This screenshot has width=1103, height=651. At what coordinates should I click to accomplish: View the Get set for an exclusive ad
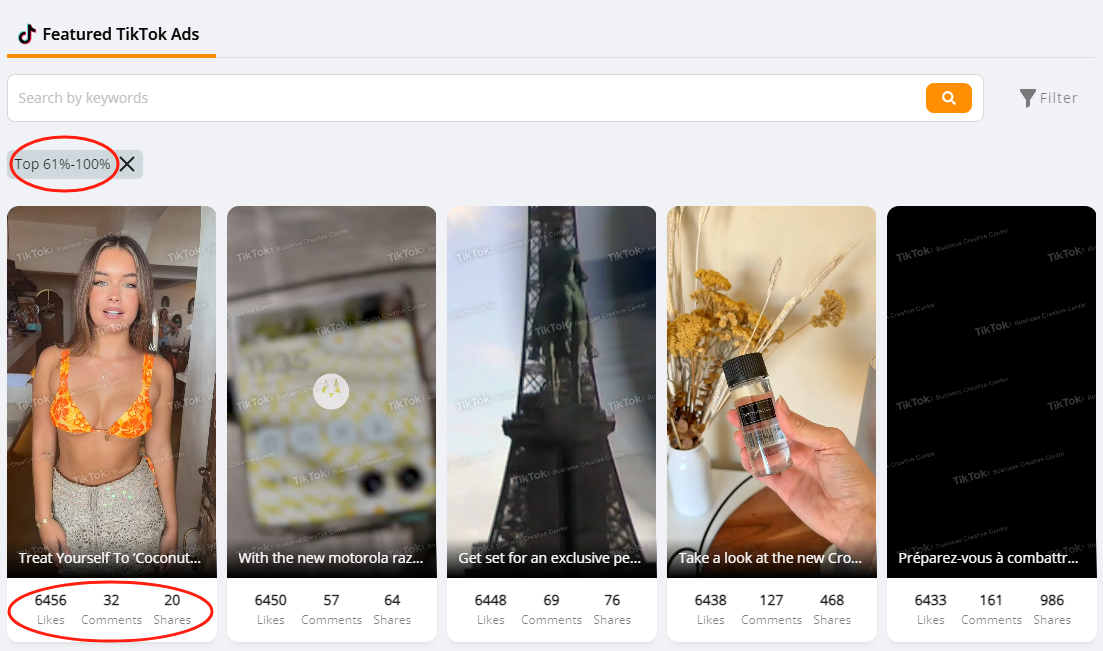point(551,390)
